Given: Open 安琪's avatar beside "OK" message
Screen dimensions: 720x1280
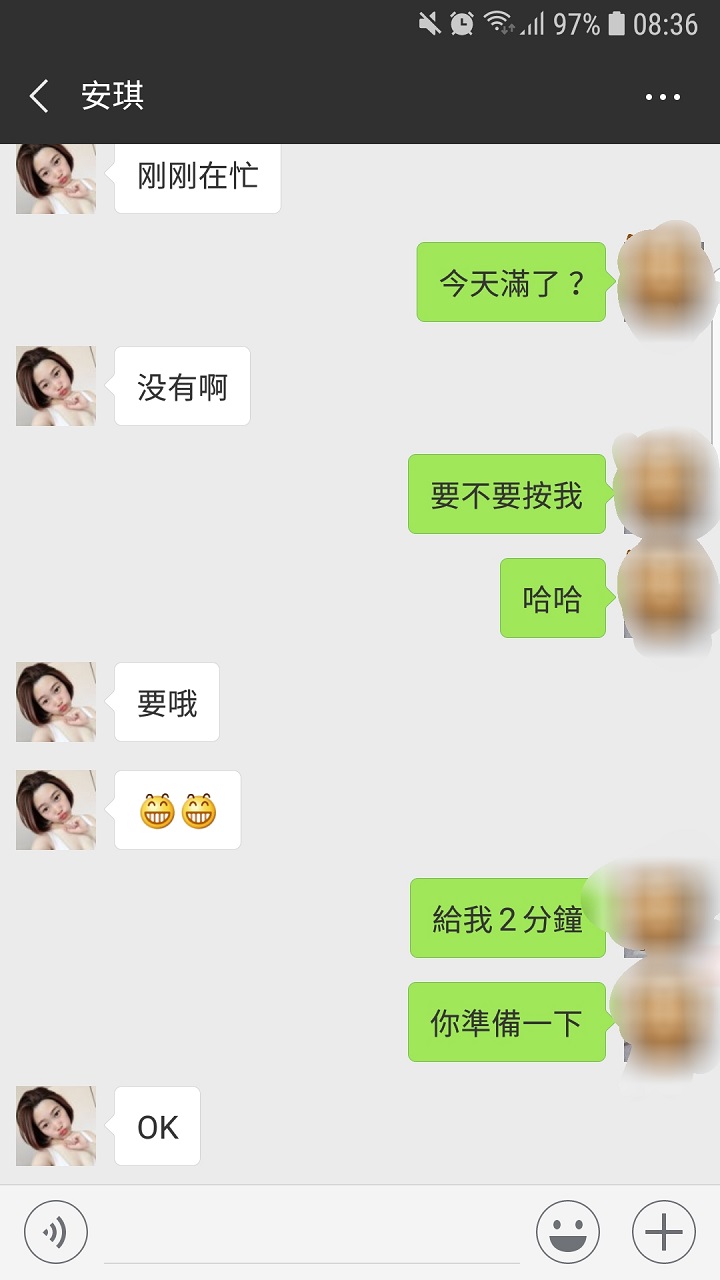Looking at the screenshot, I should point(56,1125).
